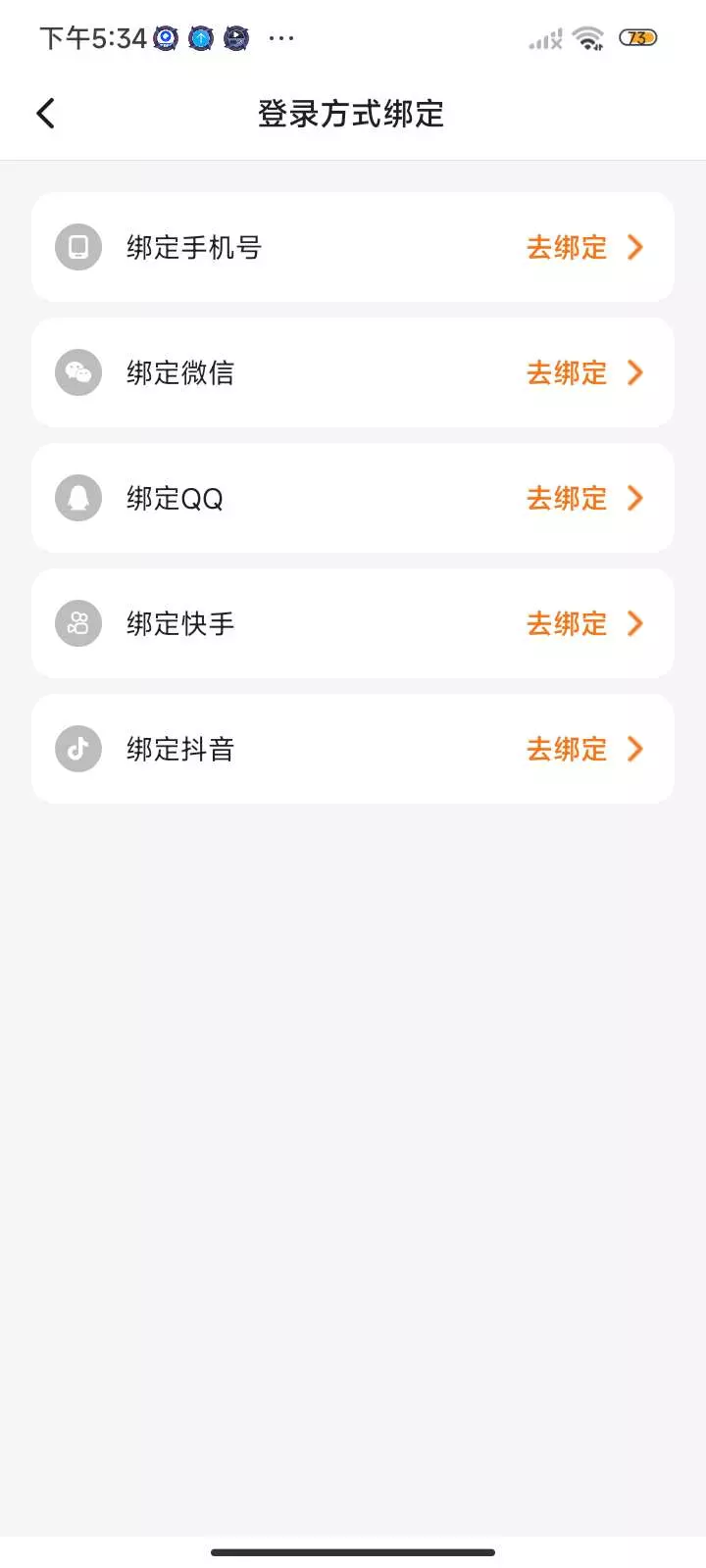Go back from 登录方式绑定 page
The width and height of the screenshot is (706, 1568).
(x=46, y=114)
